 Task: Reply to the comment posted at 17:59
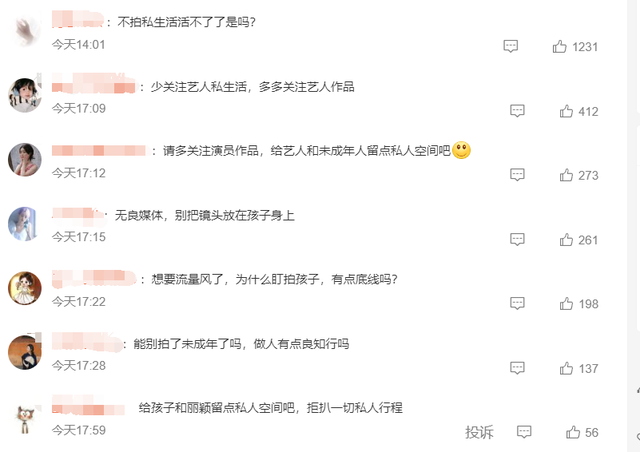524,432
